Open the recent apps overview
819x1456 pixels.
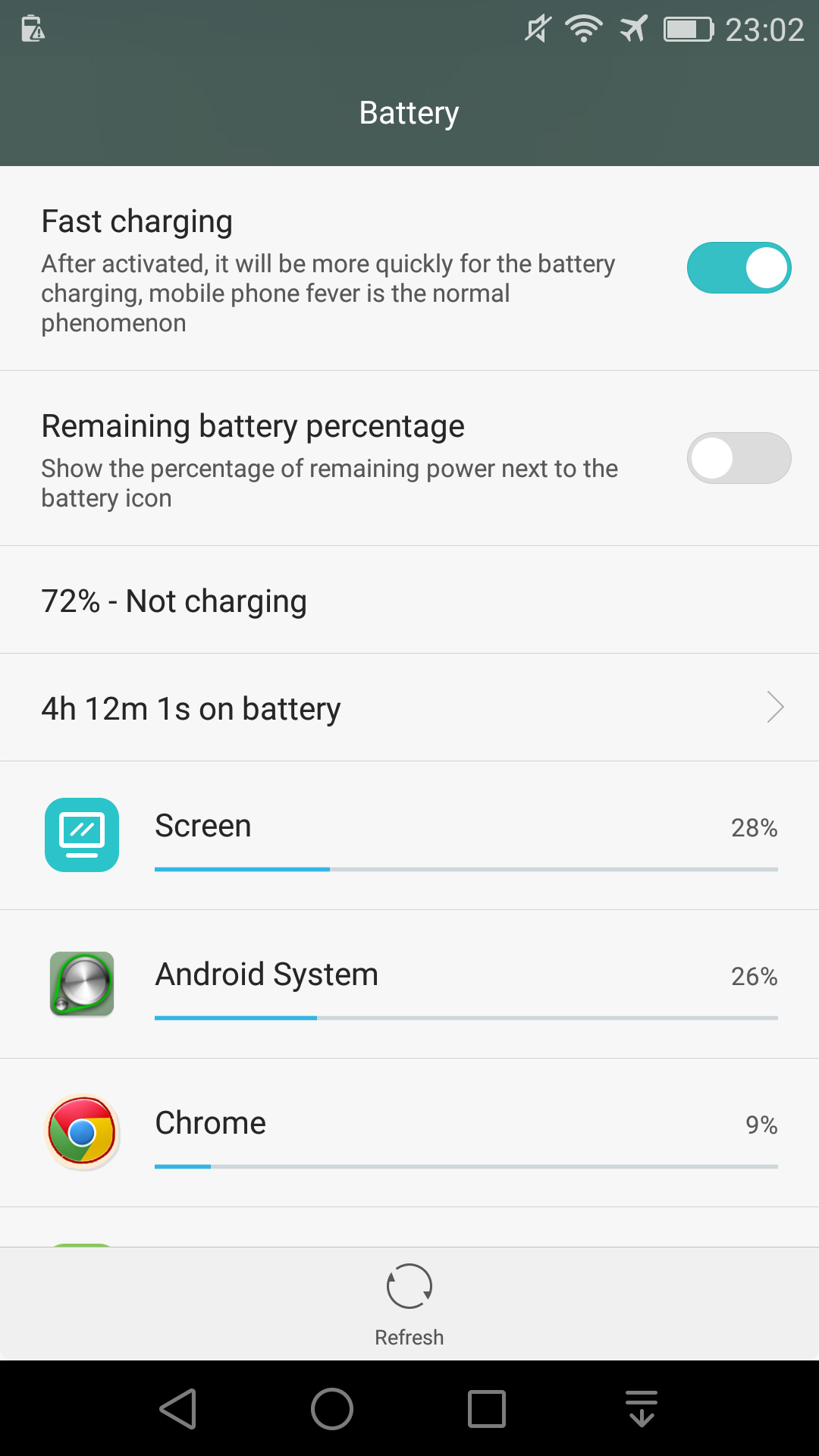tap(487, 1409)
